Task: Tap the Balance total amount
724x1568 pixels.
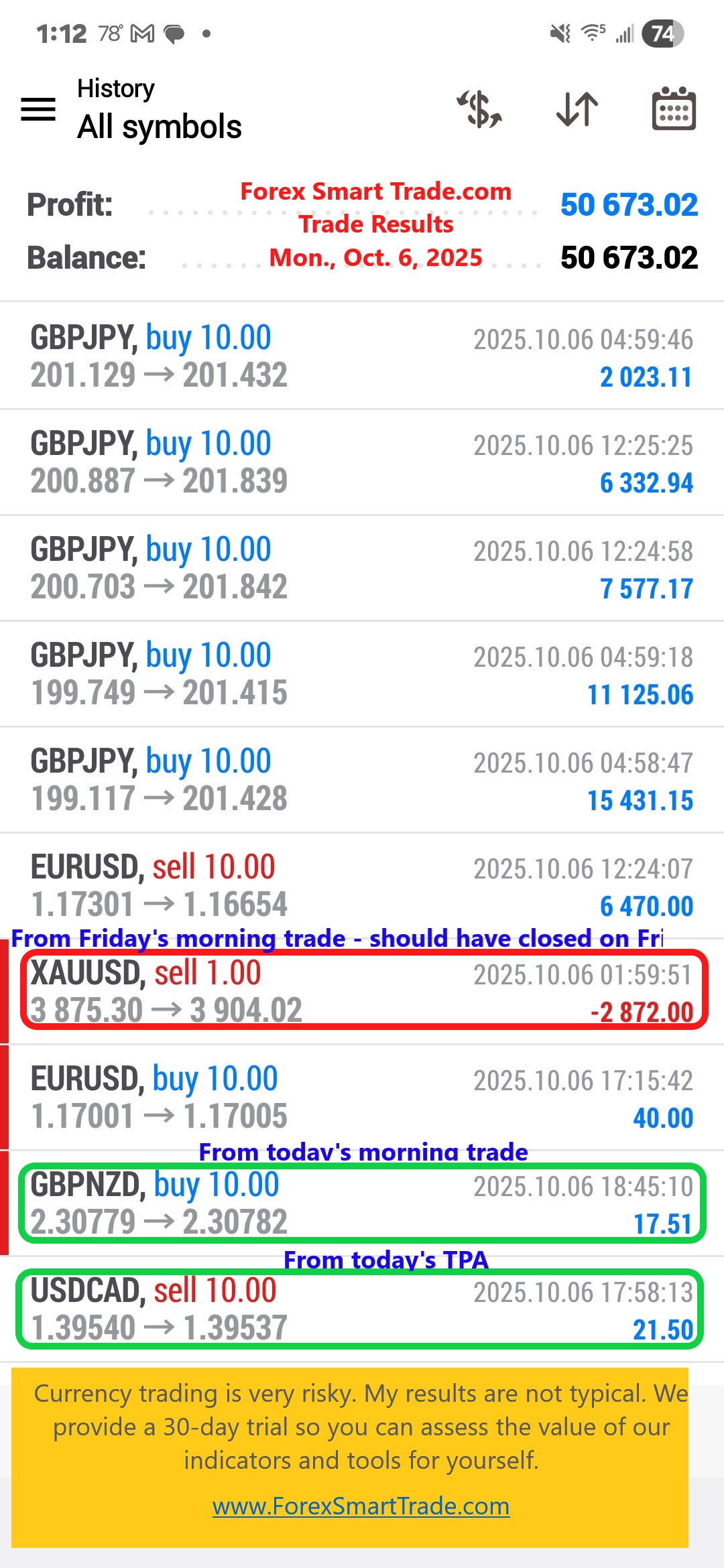Action: click(x=629, y=257)
